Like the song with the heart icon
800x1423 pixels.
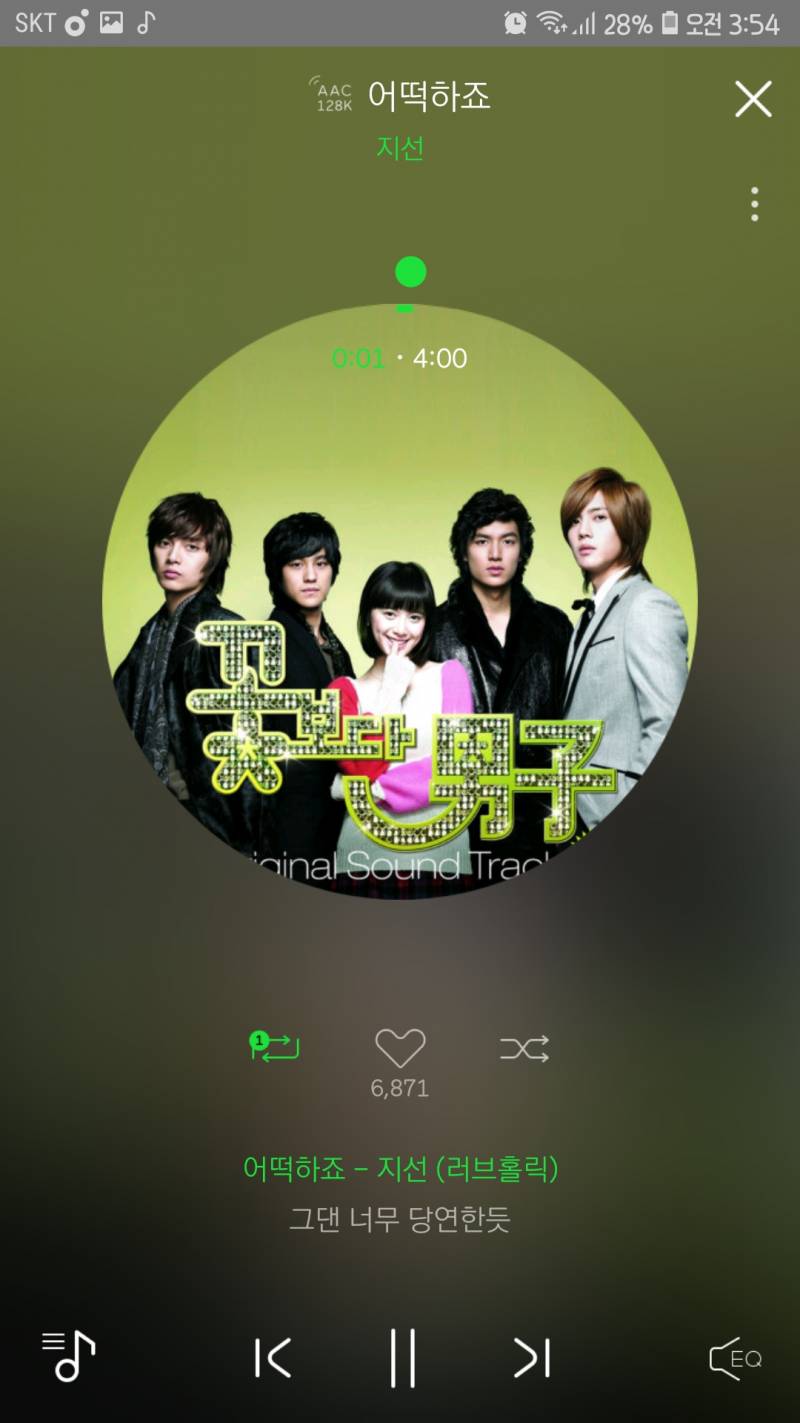point(400,1048)
